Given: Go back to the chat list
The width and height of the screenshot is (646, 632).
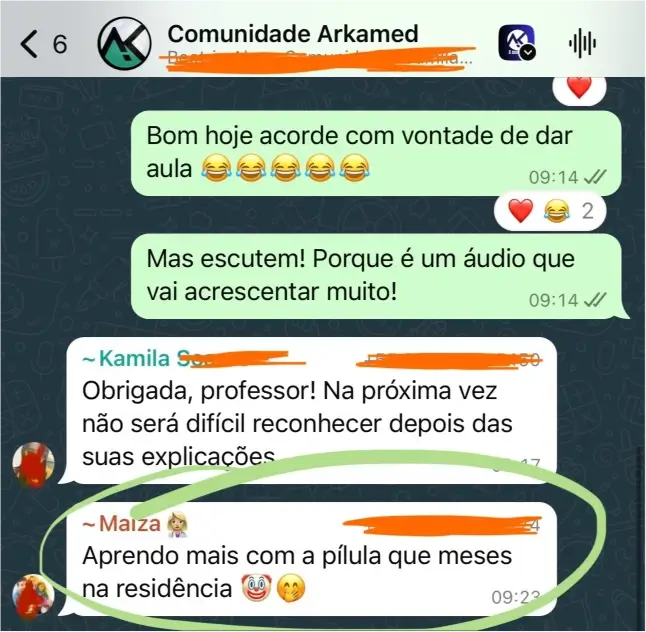Looking at the screenshot, I should [43, 44].
